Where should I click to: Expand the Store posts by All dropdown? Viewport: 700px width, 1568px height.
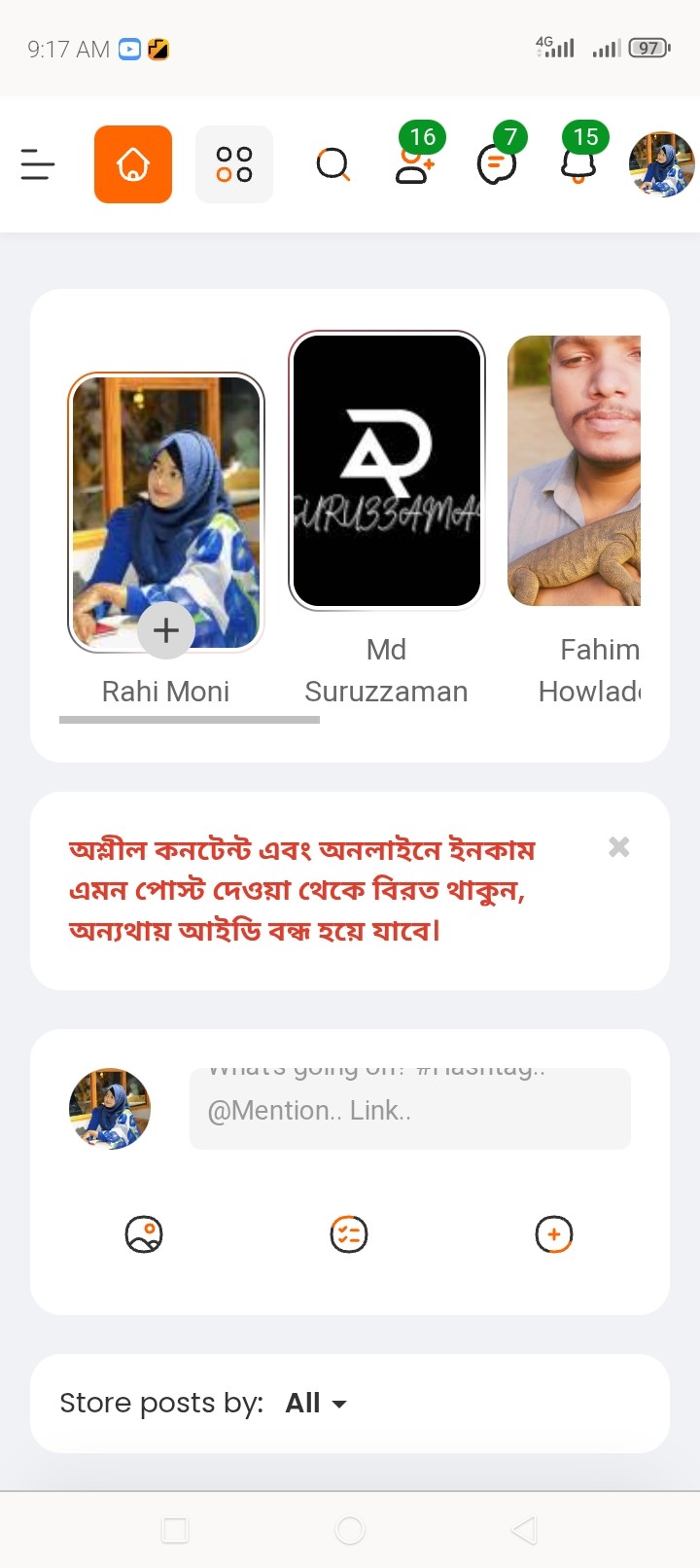[x=316, y=1403]
